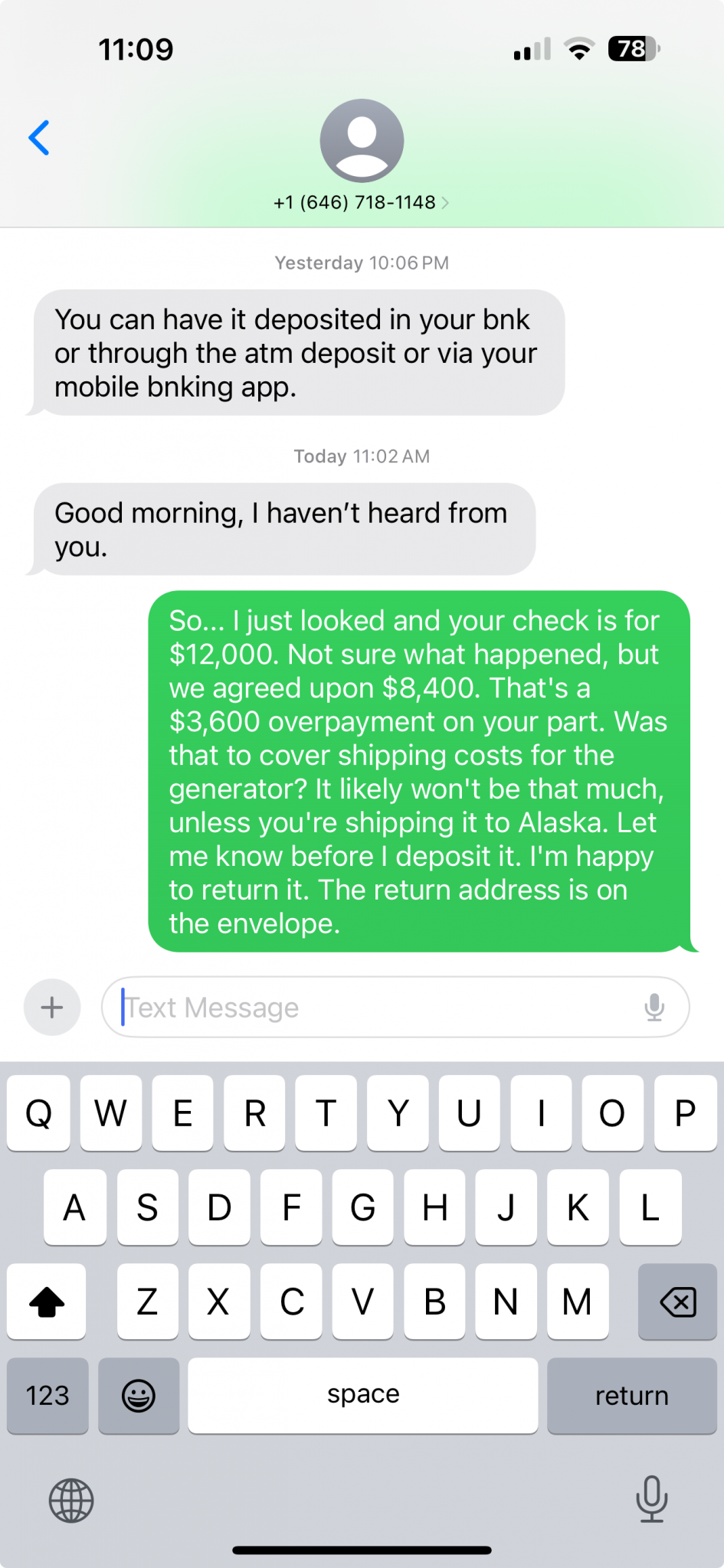Open the emoji keyboard
The image size is (724, 1568).
139,1396
